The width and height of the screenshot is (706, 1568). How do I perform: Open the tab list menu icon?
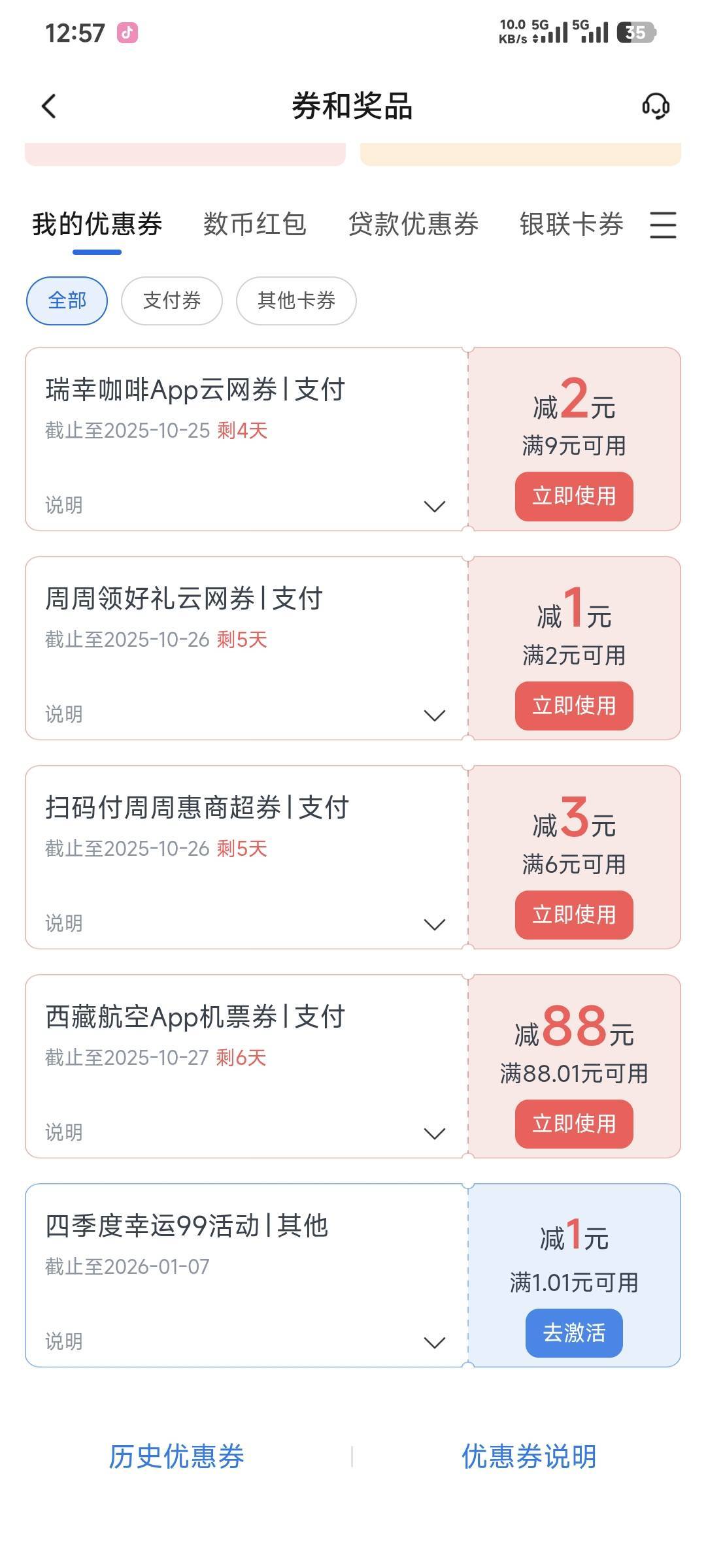click(x=663, y=225)
